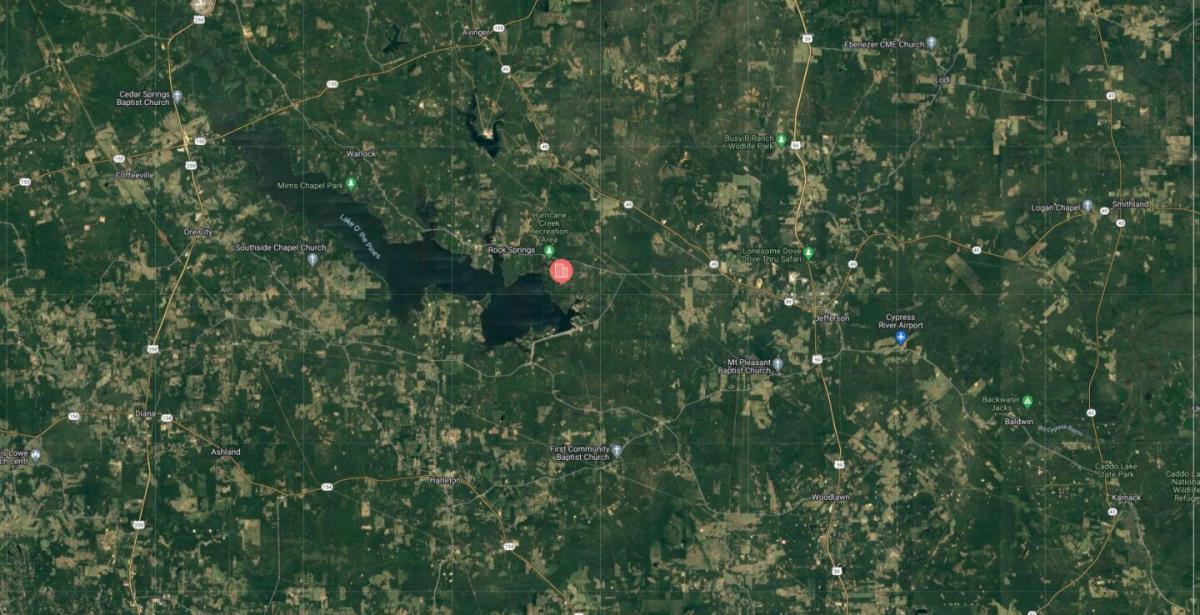Tap the red property marker near Rock Springs
The height and width of the screenshot is (615, 1200).
tap(561, 271)
